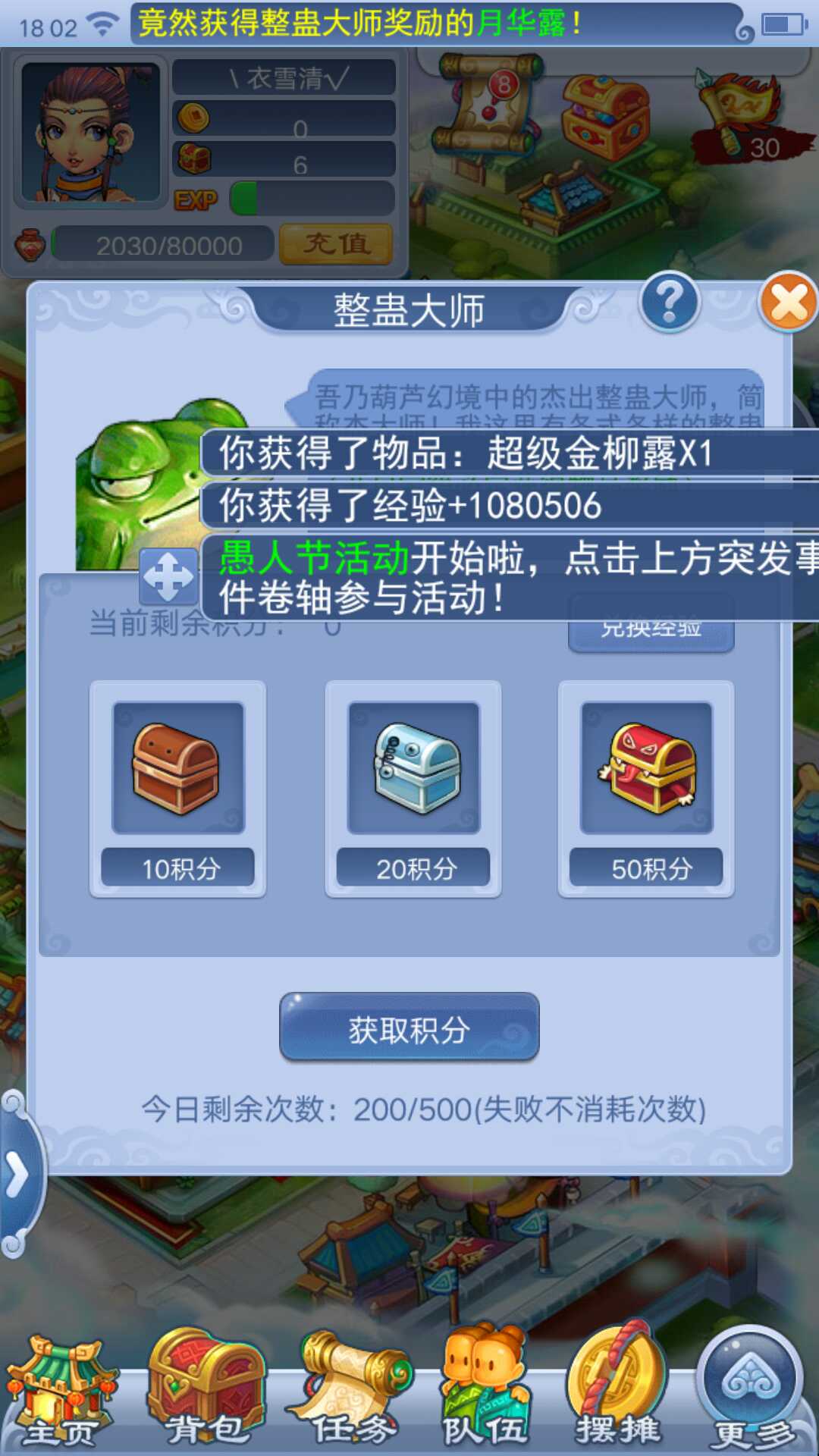Tap the move arrows icon
This screenshot has height=1456, width=819.
click(x=168, y=578)
